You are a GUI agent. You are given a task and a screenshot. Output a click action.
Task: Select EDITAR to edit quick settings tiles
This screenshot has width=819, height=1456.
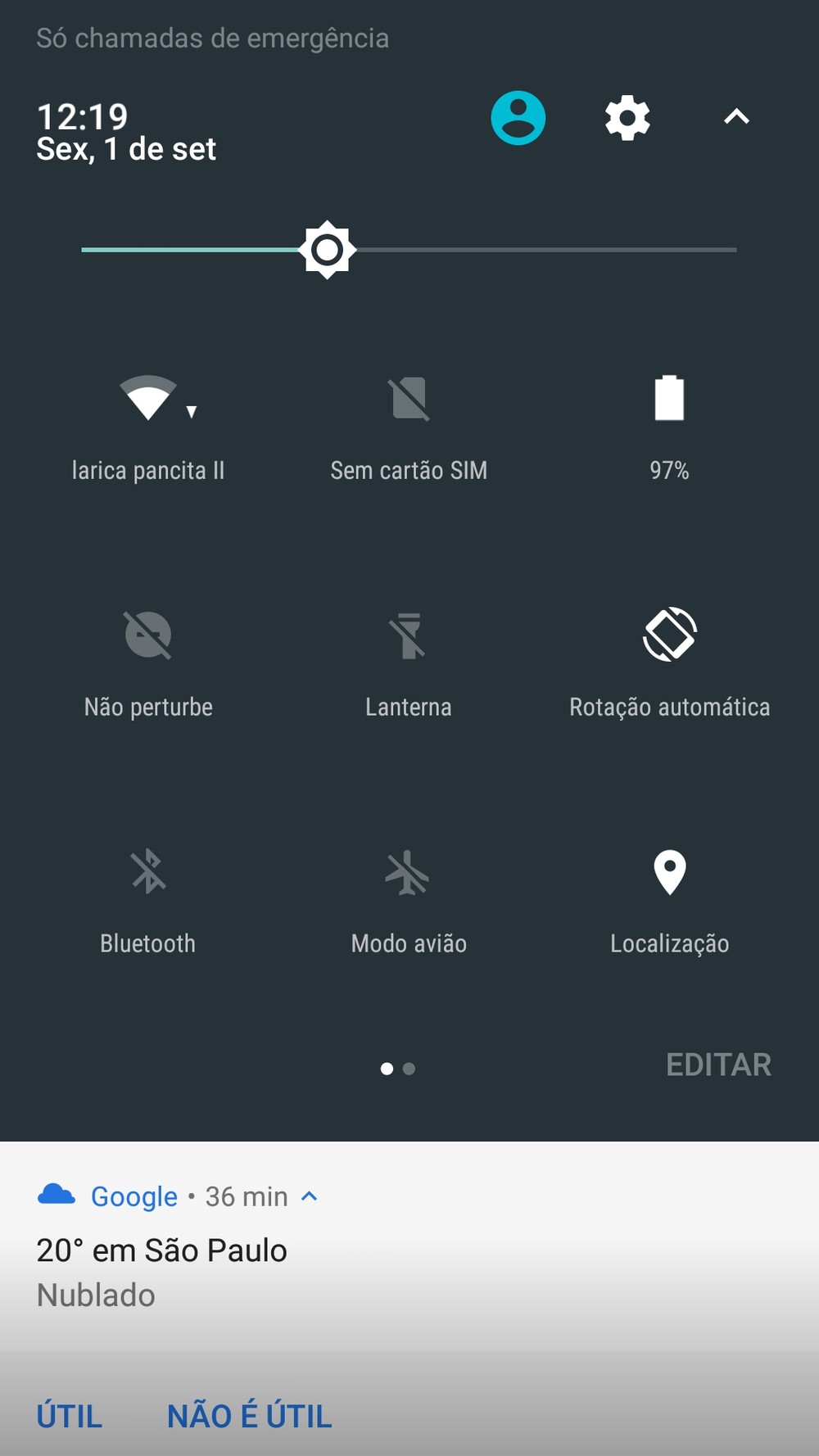tap(718, 1065)
